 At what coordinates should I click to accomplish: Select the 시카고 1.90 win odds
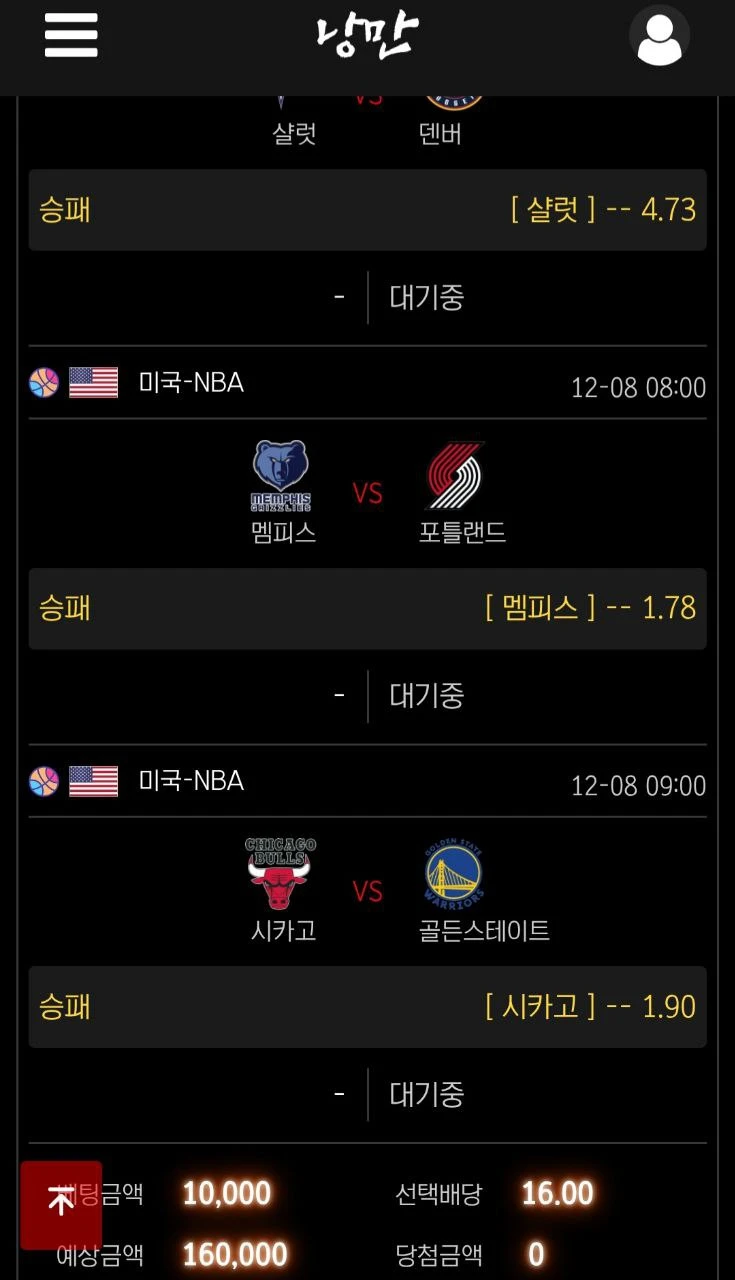(x=367, y=1008)
